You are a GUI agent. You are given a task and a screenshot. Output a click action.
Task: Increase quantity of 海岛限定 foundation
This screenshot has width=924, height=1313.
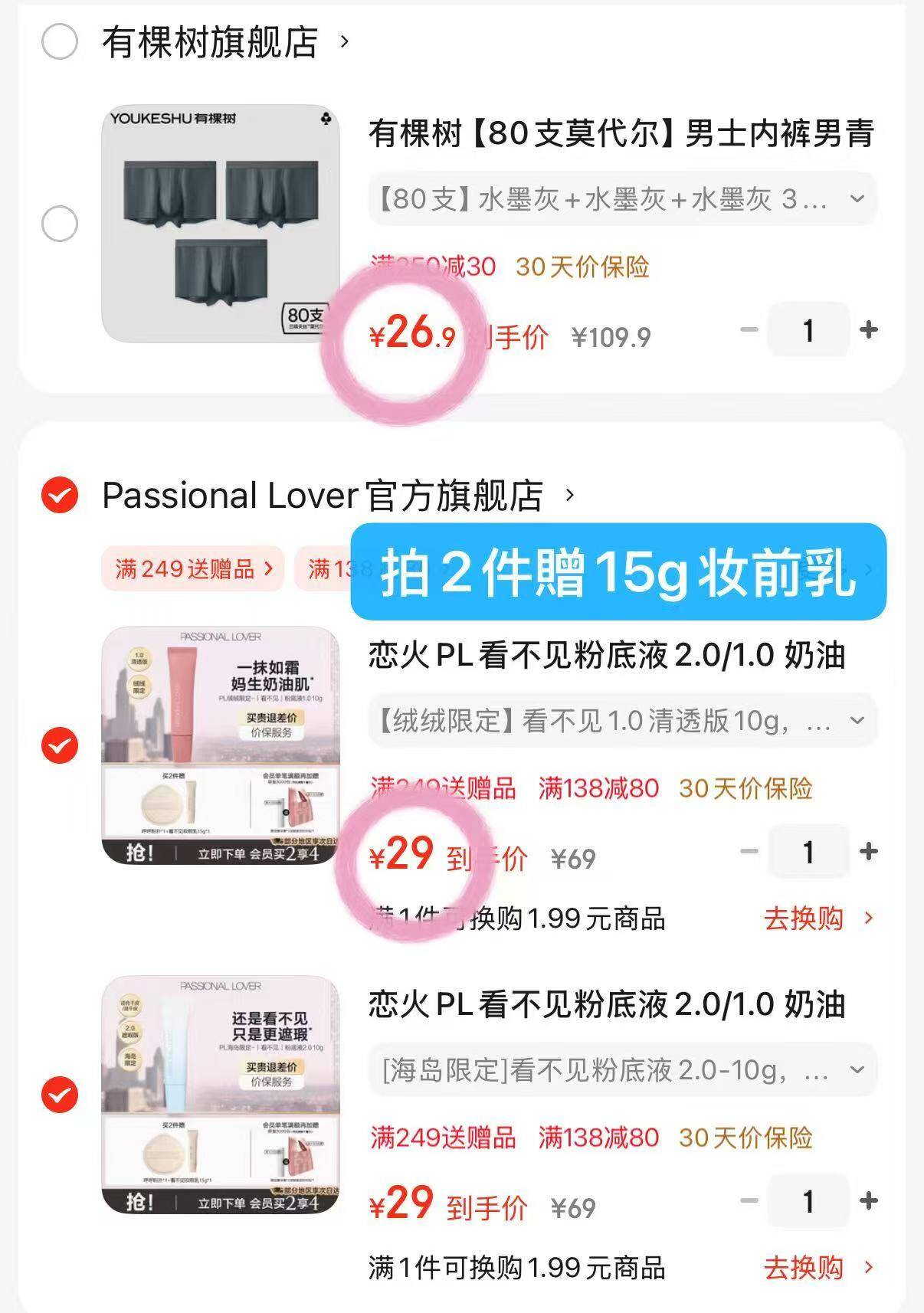point(869,1201)
